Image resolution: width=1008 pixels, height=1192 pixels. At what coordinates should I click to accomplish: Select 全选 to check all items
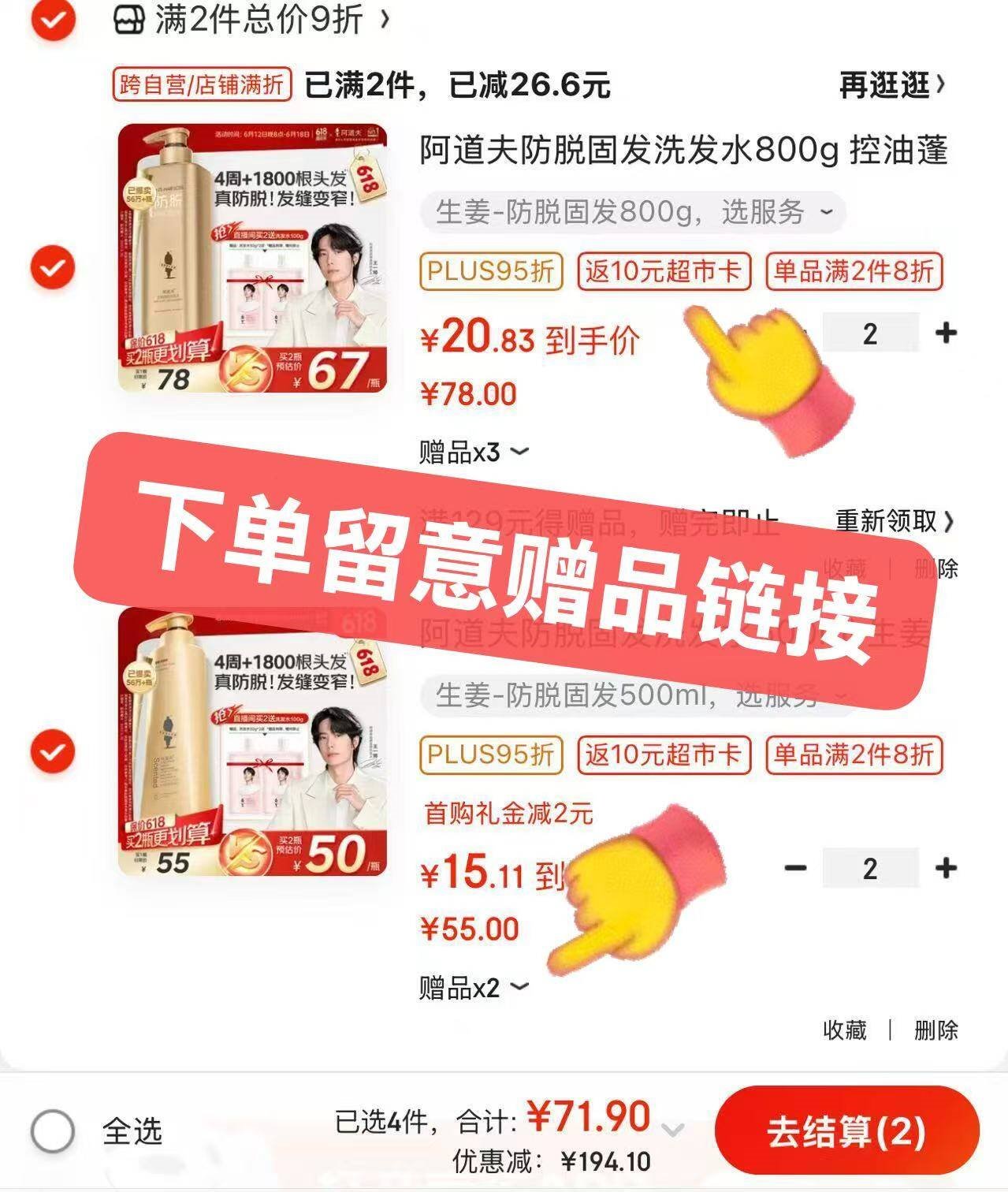(x=53, y=1131)
